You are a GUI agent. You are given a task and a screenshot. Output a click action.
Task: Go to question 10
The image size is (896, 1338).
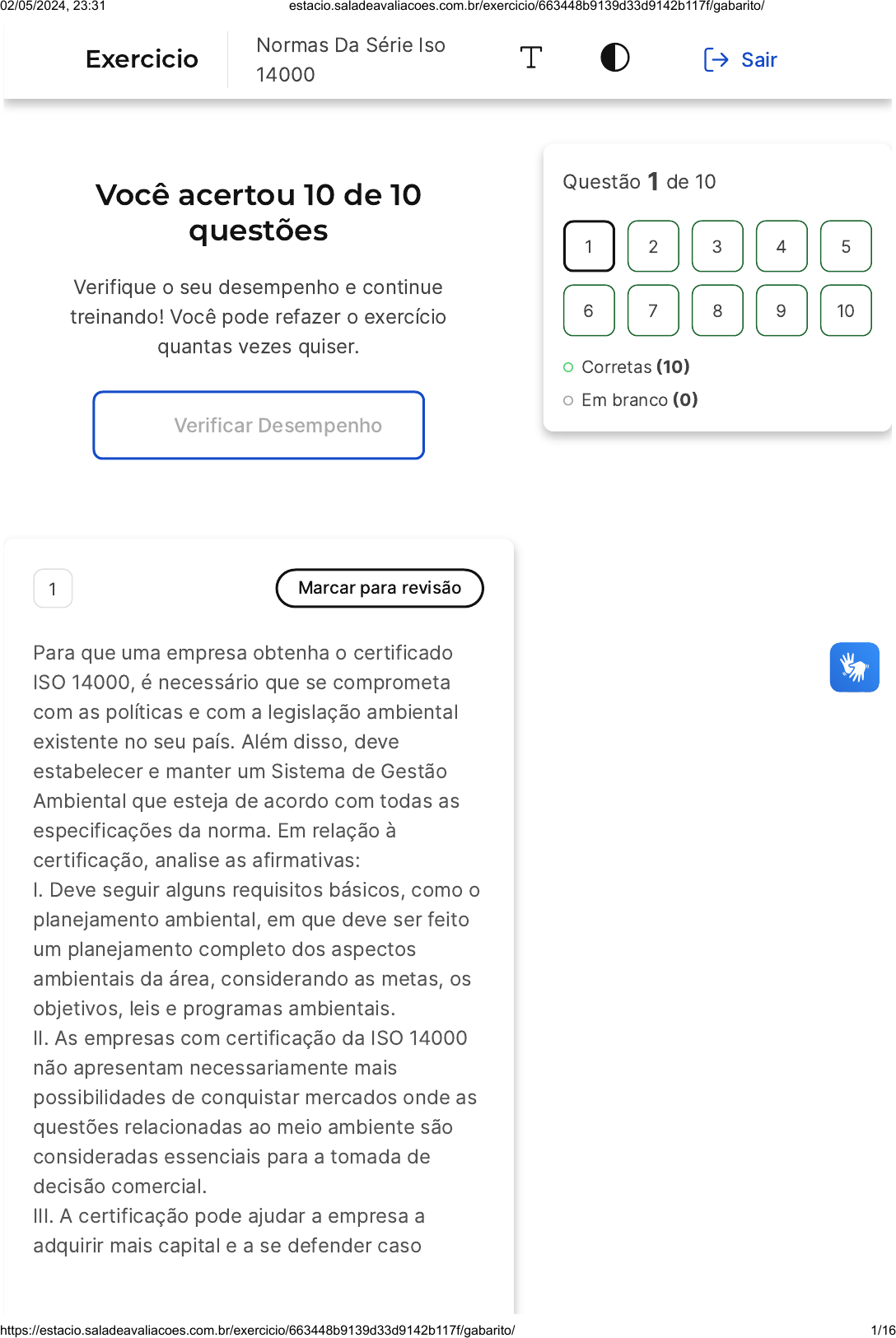pos(846,310)
